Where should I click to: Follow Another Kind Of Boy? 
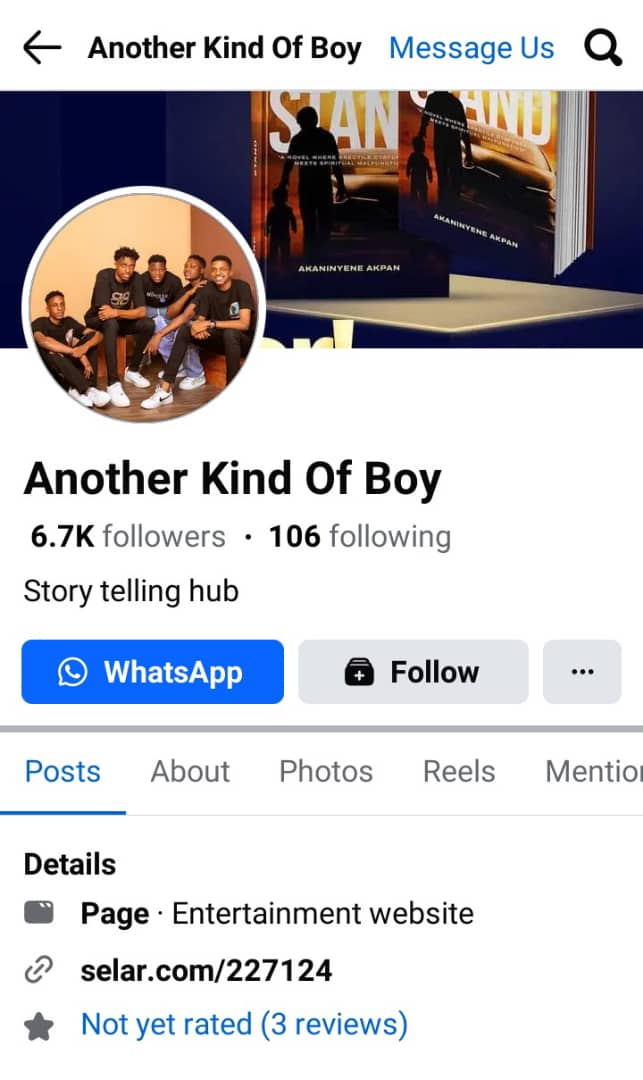(x=413, y=672)
